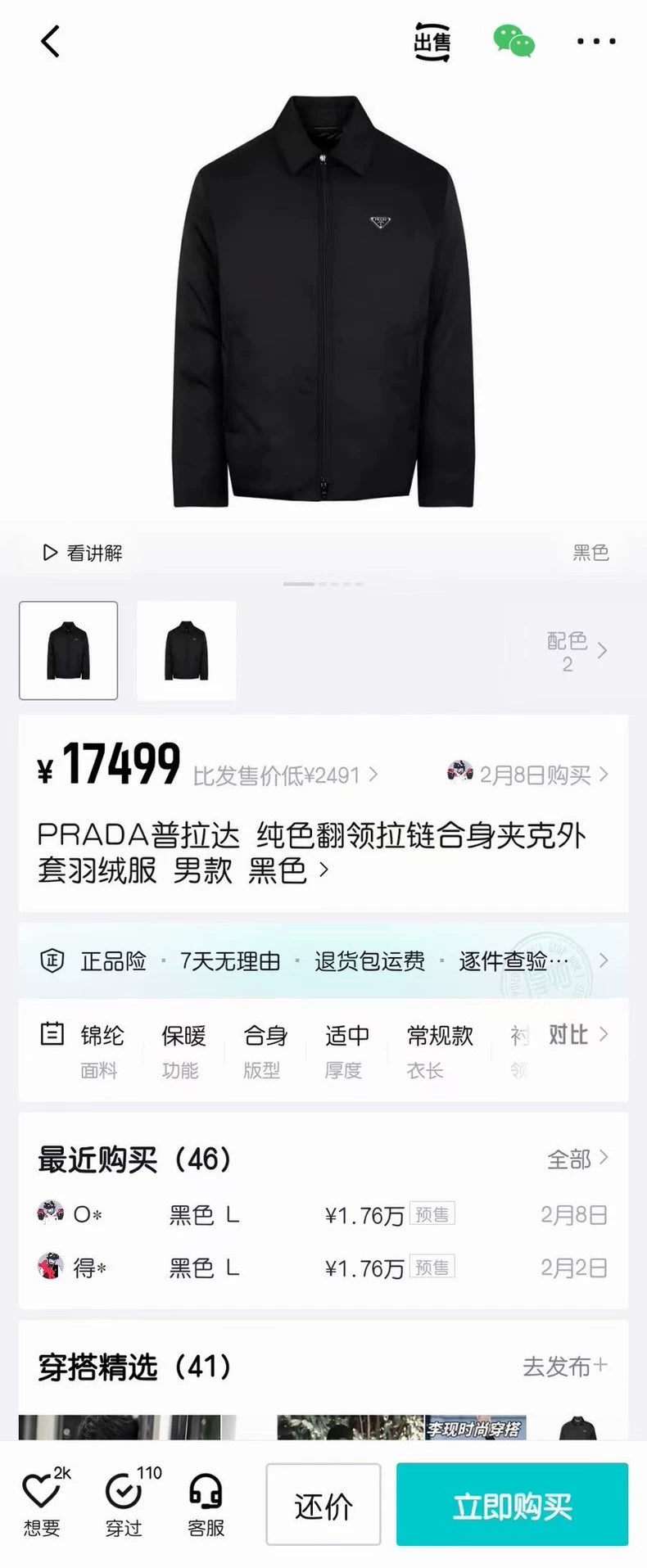Tap 对比 to compare products
This screenshot has width=647, height=1568.
click(577, 1035)
